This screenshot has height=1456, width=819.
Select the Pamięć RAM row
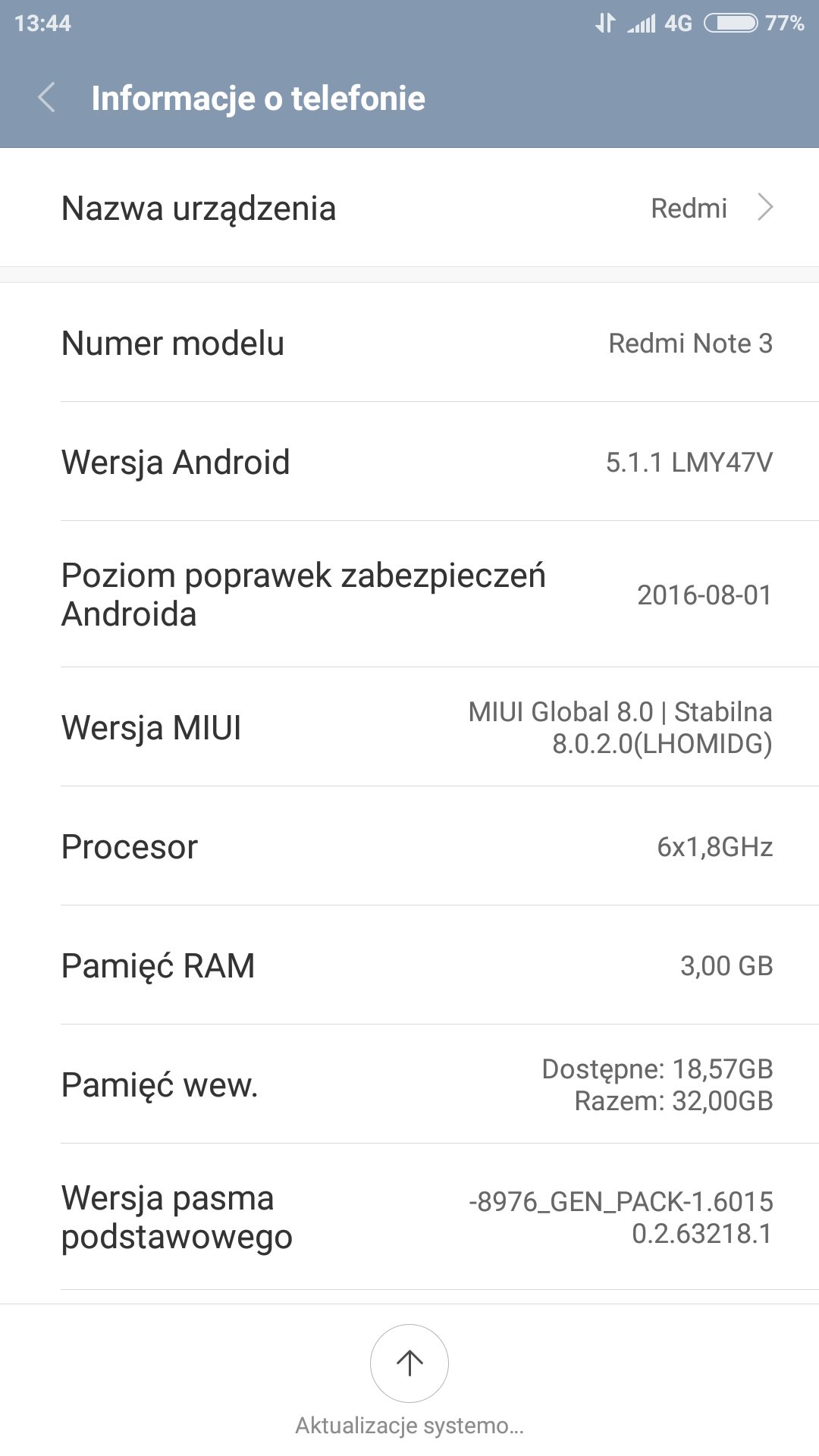point(409,965)
